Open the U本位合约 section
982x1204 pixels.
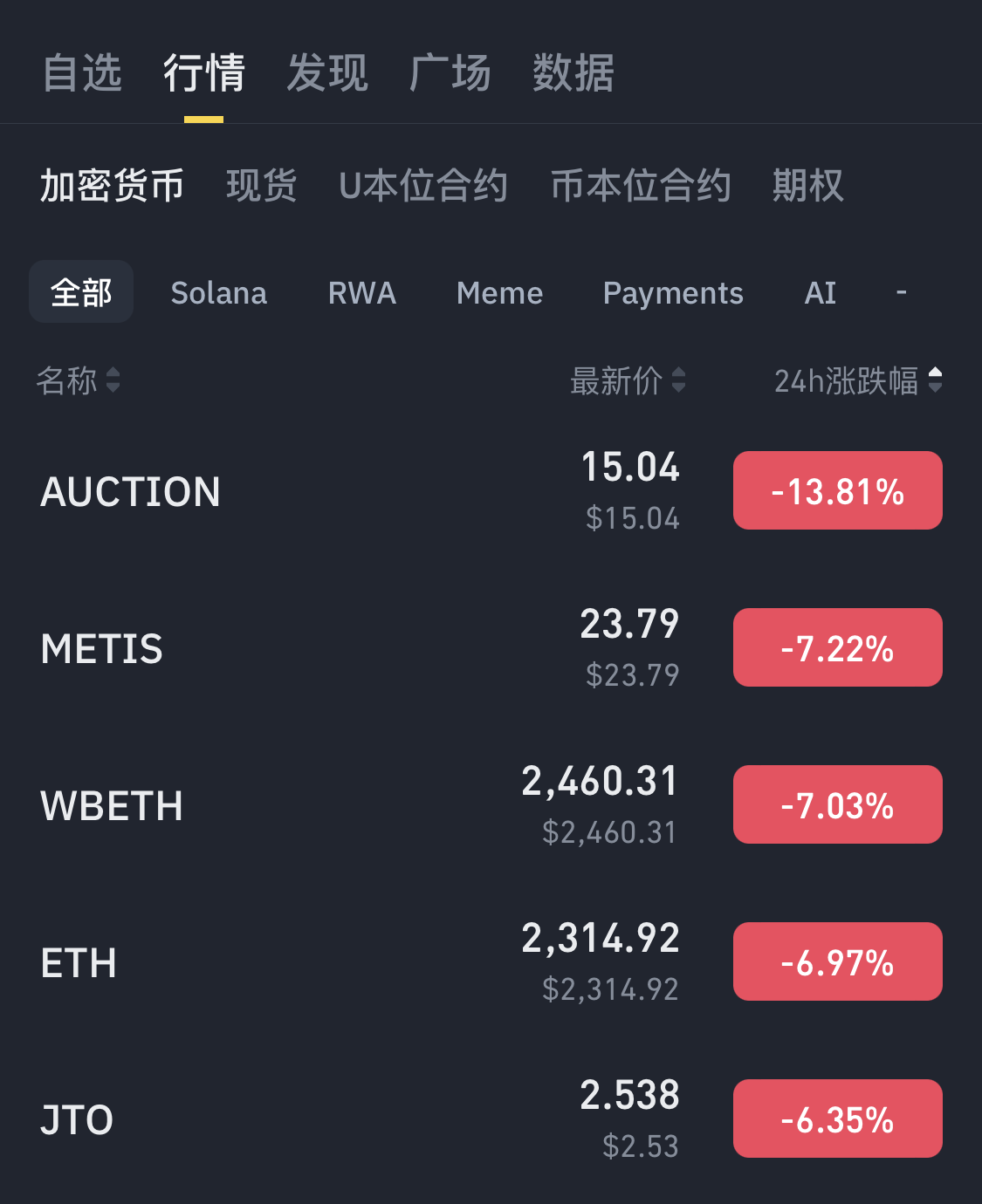tap(423, 186)
